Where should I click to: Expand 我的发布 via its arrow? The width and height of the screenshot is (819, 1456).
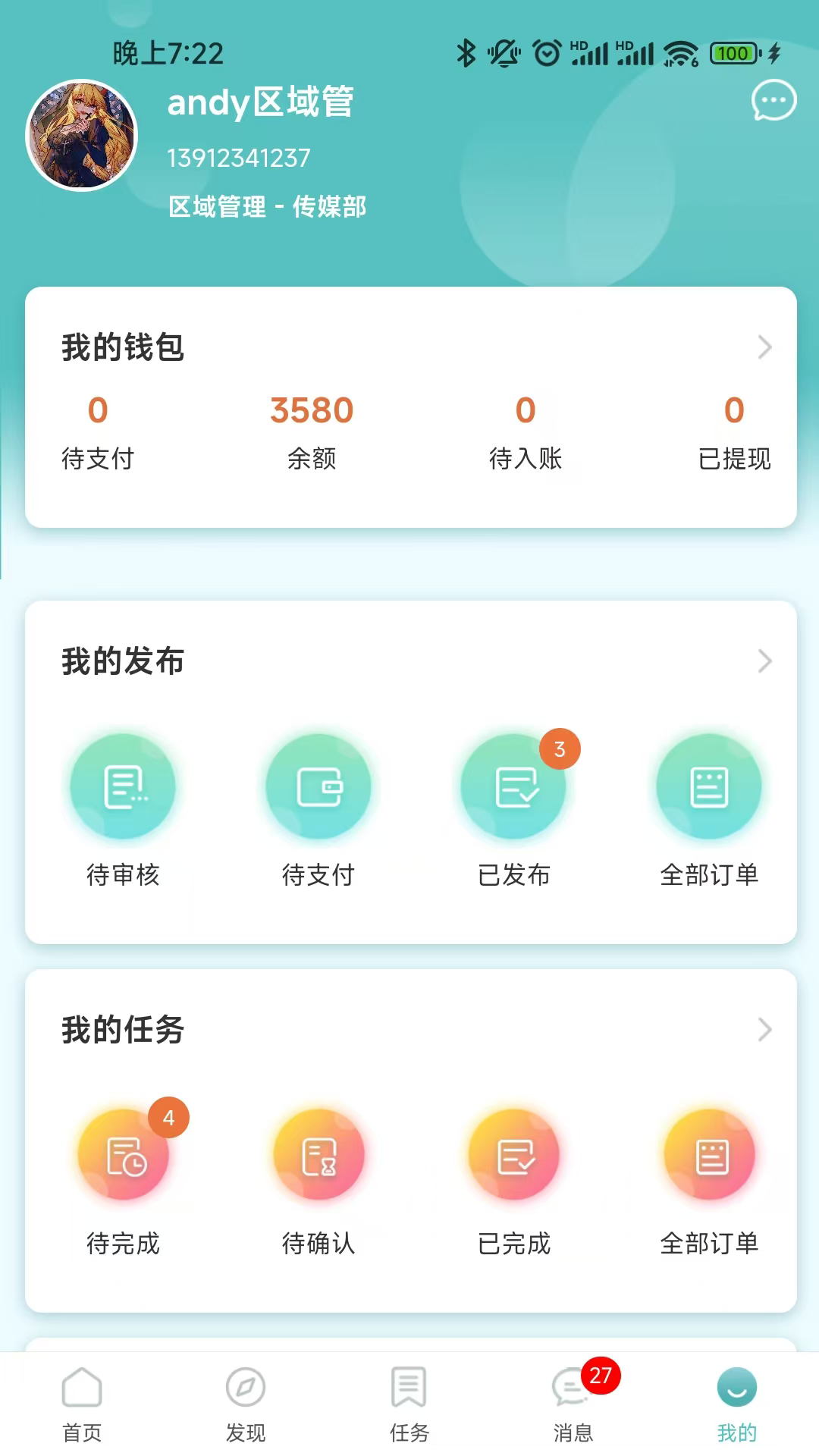(764, 661)
